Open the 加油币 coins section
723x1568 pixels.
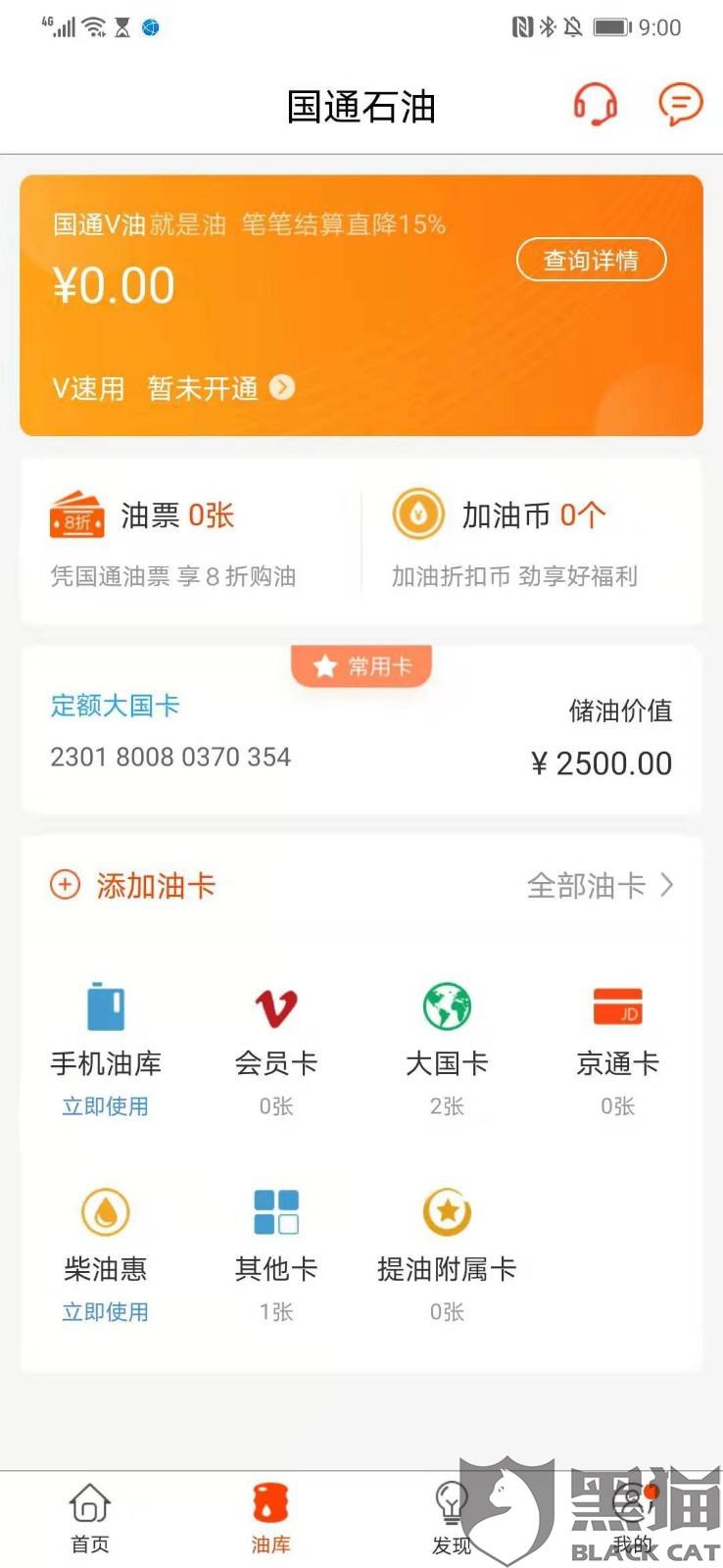tap(531, 542)
